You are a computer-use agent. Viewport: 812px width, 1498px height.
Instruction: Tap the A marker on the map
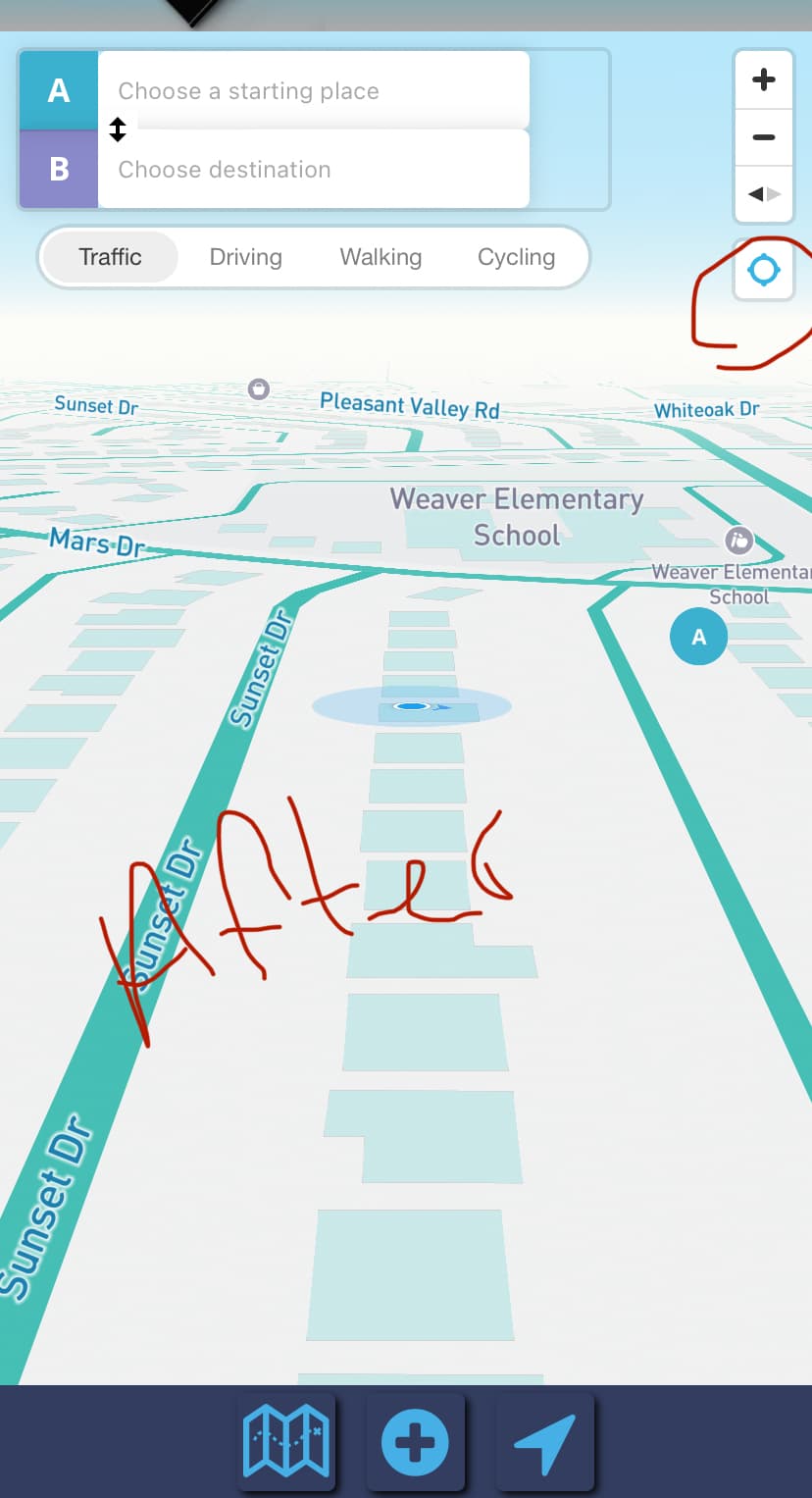698,637
